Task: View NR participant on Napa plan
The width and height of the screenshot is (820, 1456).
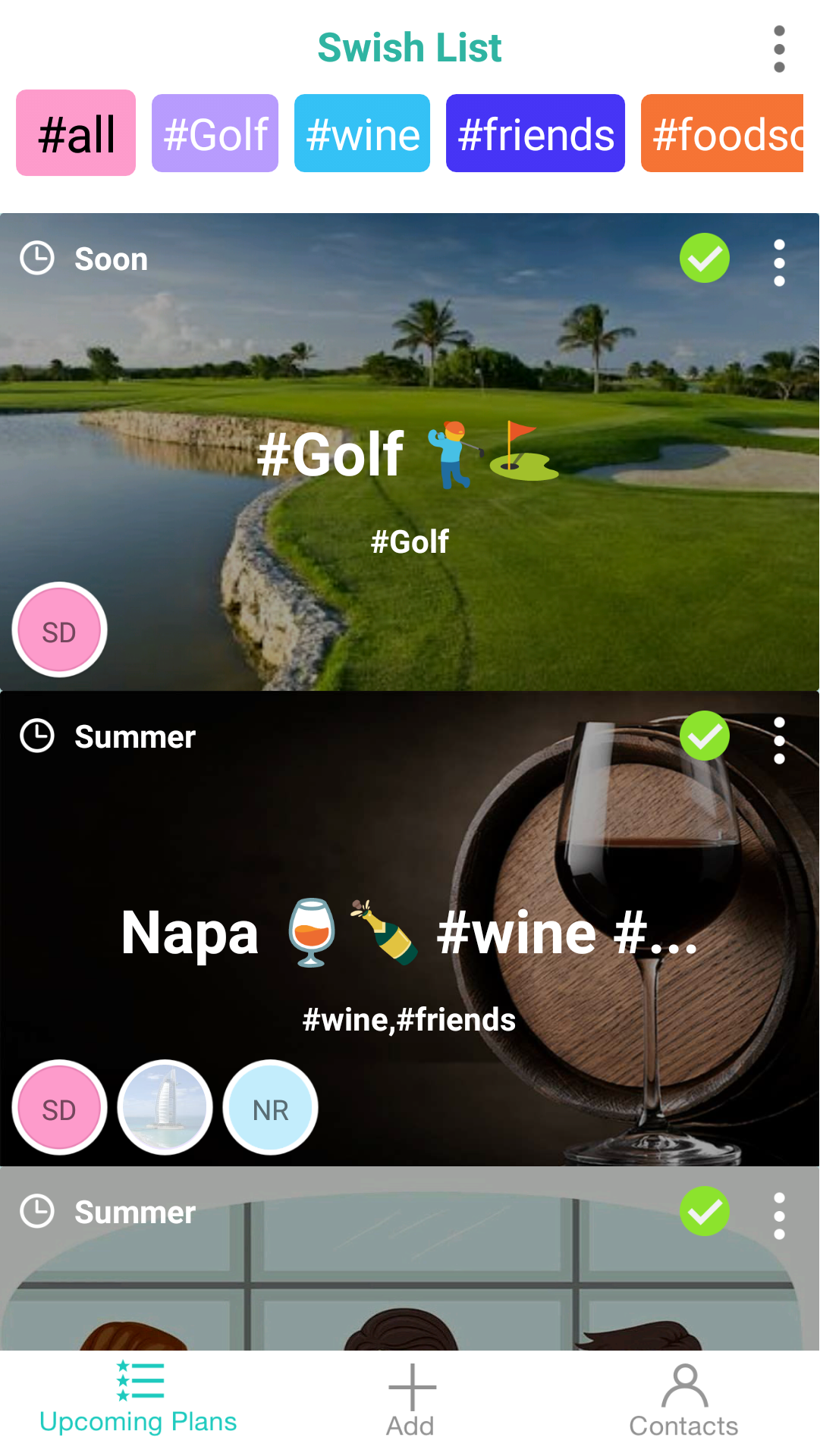Action: tap(270, 1108)
